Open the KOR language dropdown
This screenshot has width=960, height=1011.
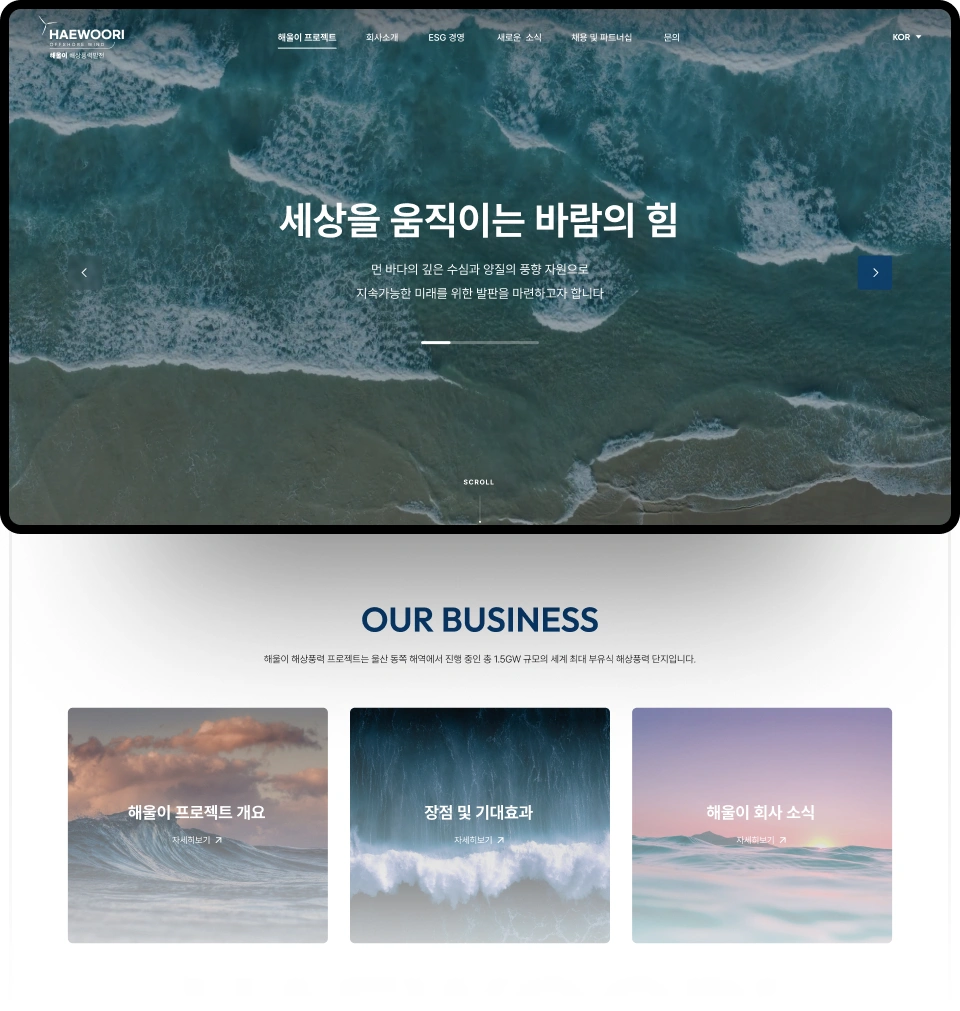[x=905, y=37]
